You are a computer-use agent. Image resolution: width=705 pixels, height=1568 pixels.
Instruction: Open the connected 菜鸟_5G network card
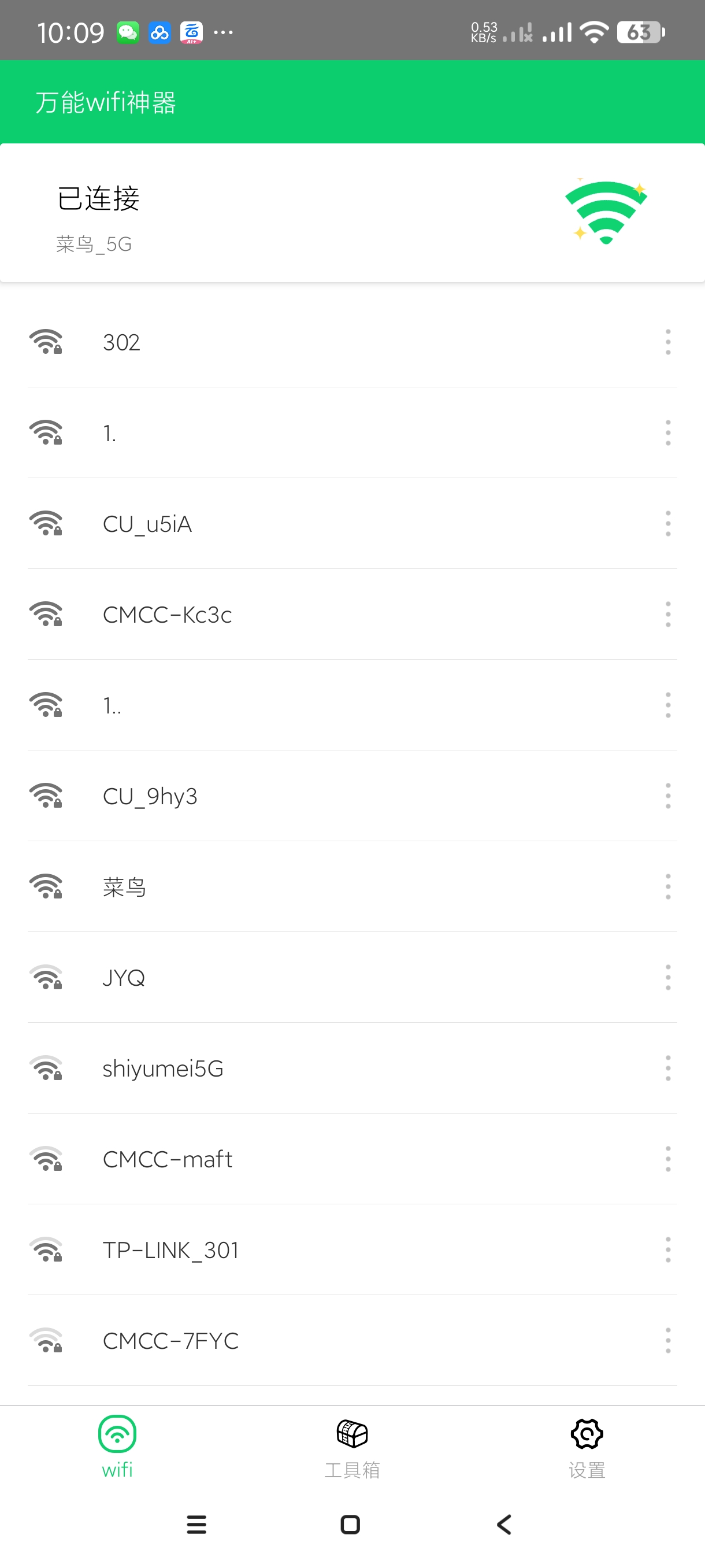(x=352, y=213)
